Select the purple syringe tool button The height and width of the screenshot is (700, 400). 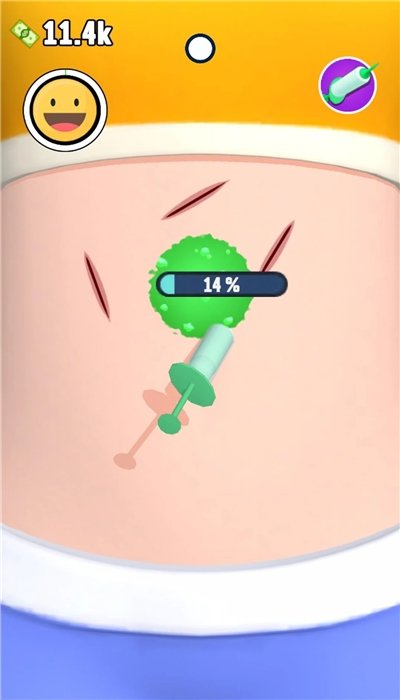[x=348, y=85]
